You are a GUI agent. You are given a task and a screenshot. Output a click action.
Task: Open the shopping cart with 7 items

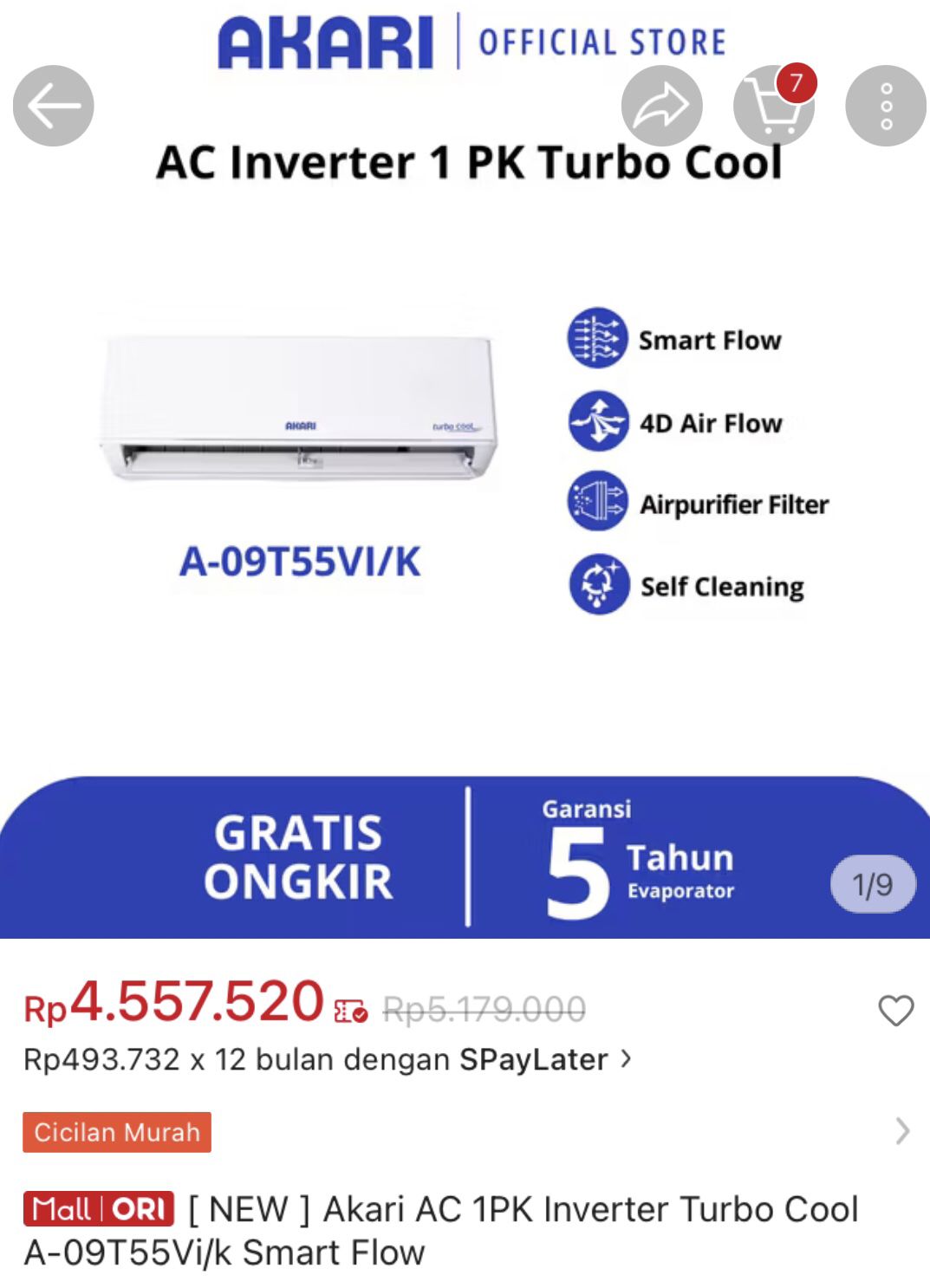(x=774, y=104)
